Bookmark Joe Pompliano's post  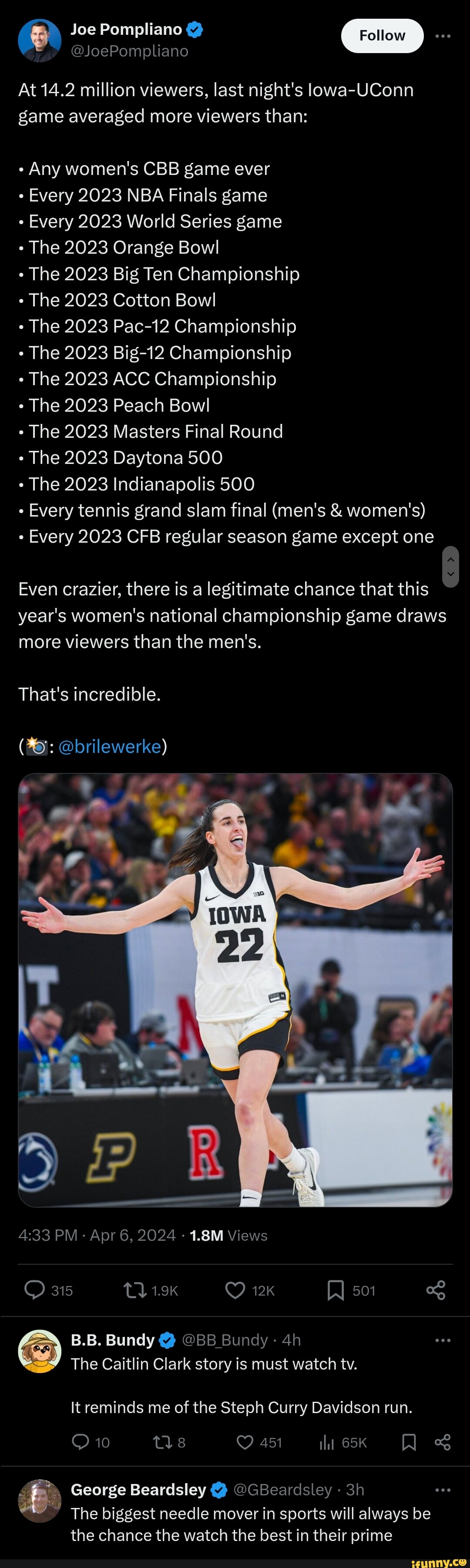click(x=336, y=1290)
